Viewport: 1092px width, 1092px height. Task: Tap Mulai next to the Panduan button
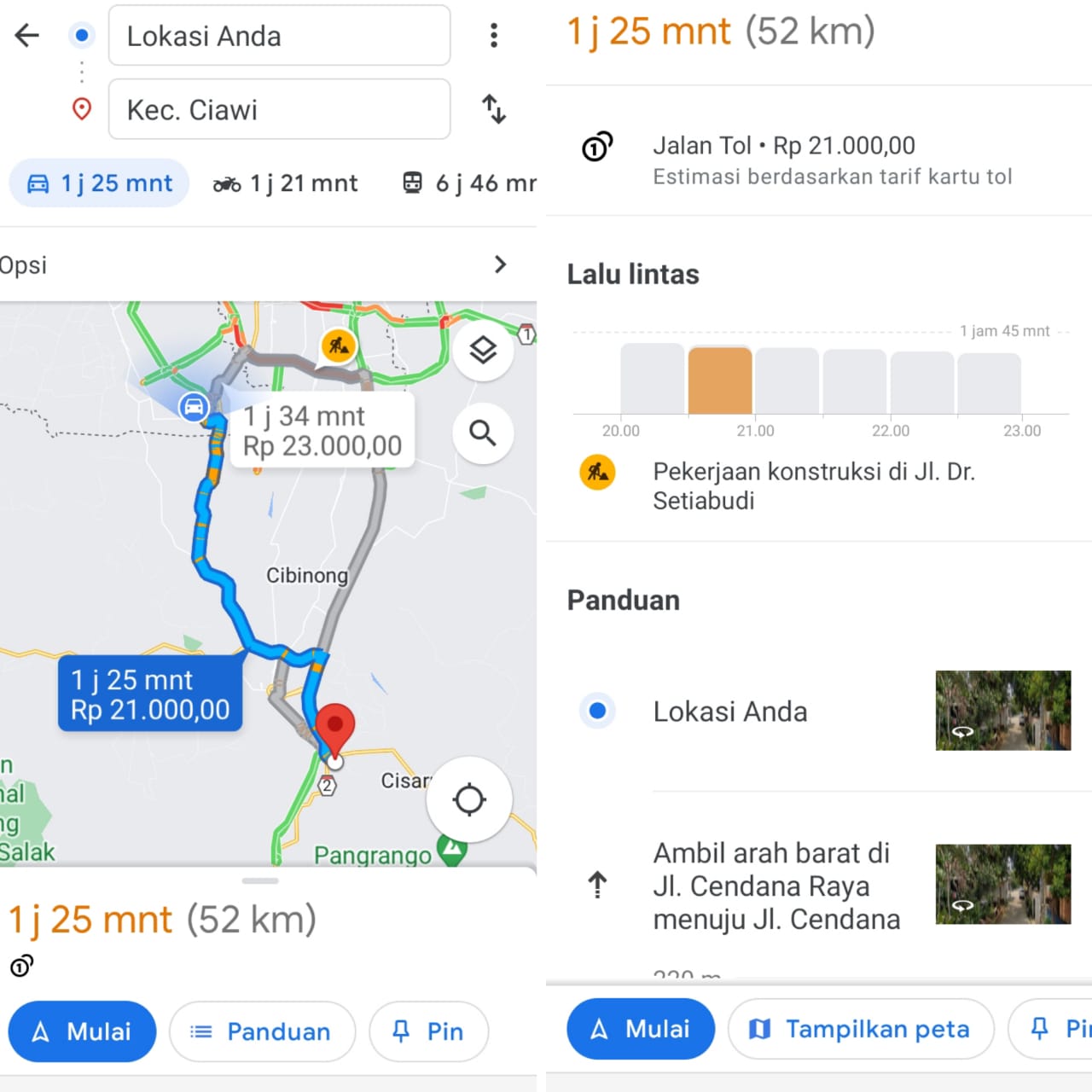[x=83, y=1031]
